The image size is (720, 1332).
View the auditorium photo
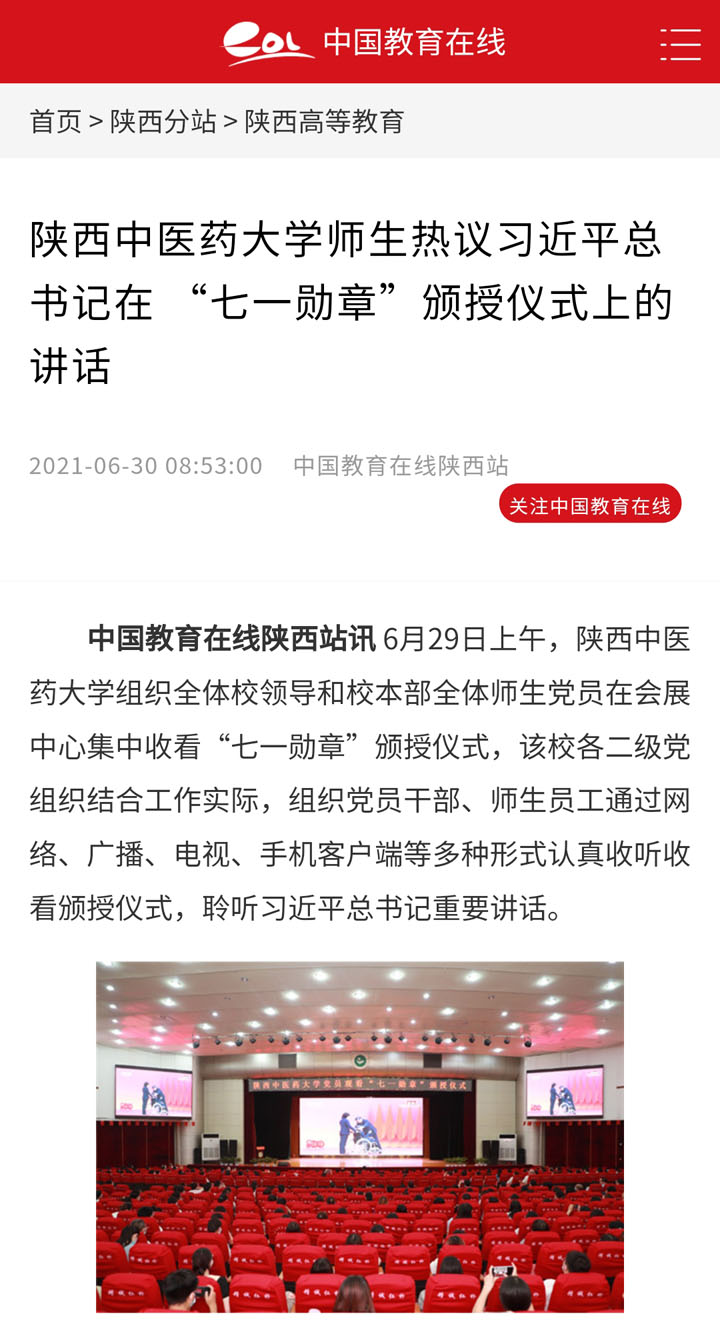360,1136
